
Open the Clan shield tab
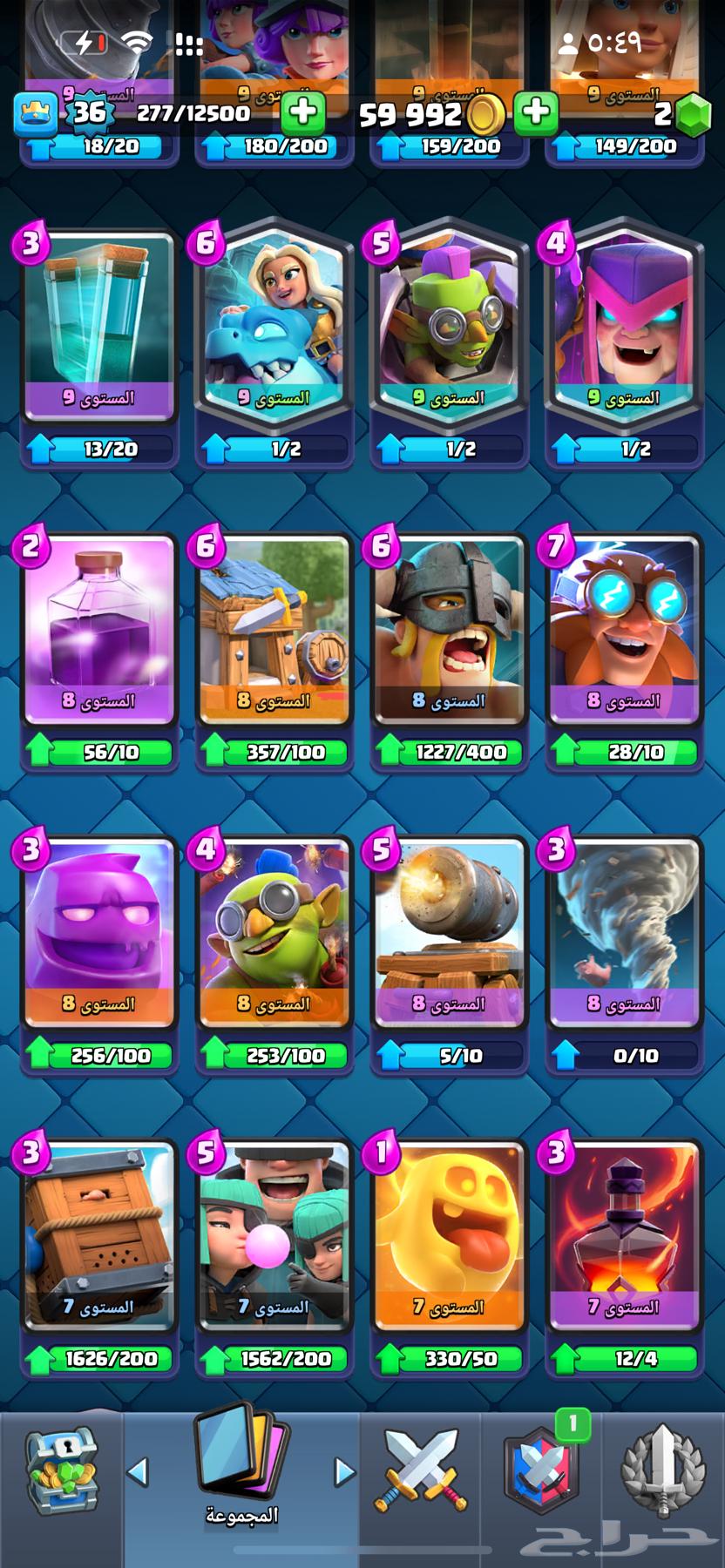click(540, 1472)
